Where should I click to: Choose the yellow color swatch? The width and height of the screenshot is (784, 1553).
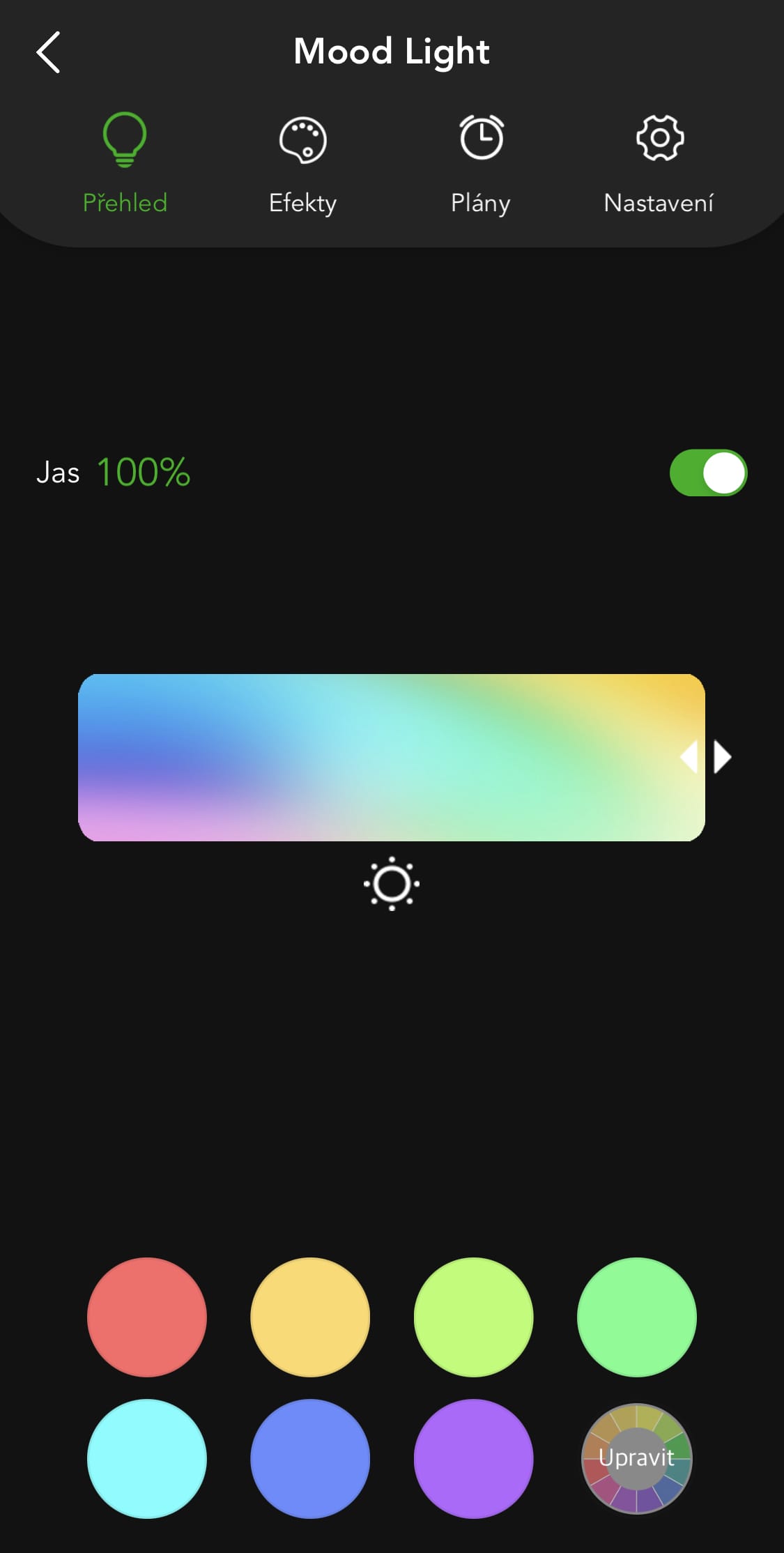(310, 1317)
